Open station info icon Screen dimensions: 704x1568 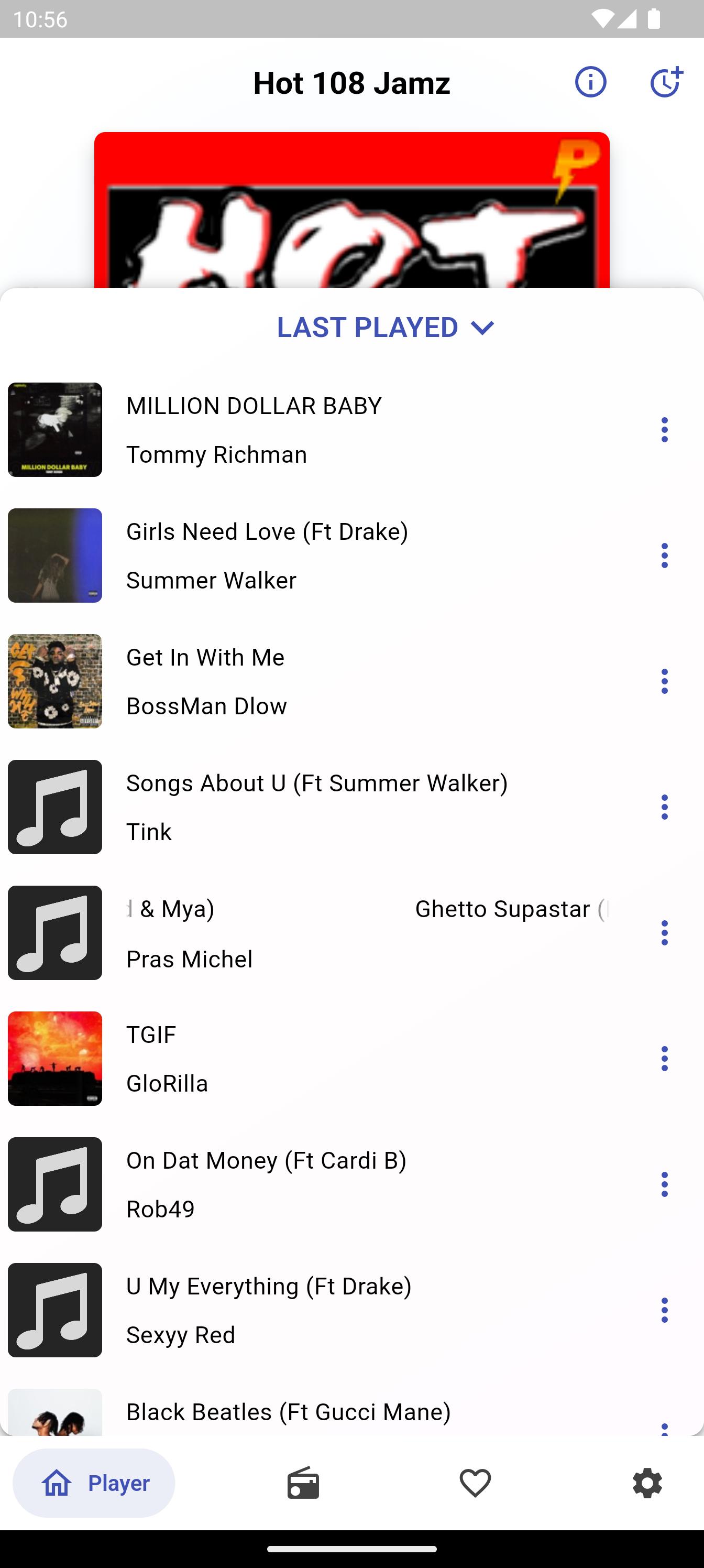[590, 82]
